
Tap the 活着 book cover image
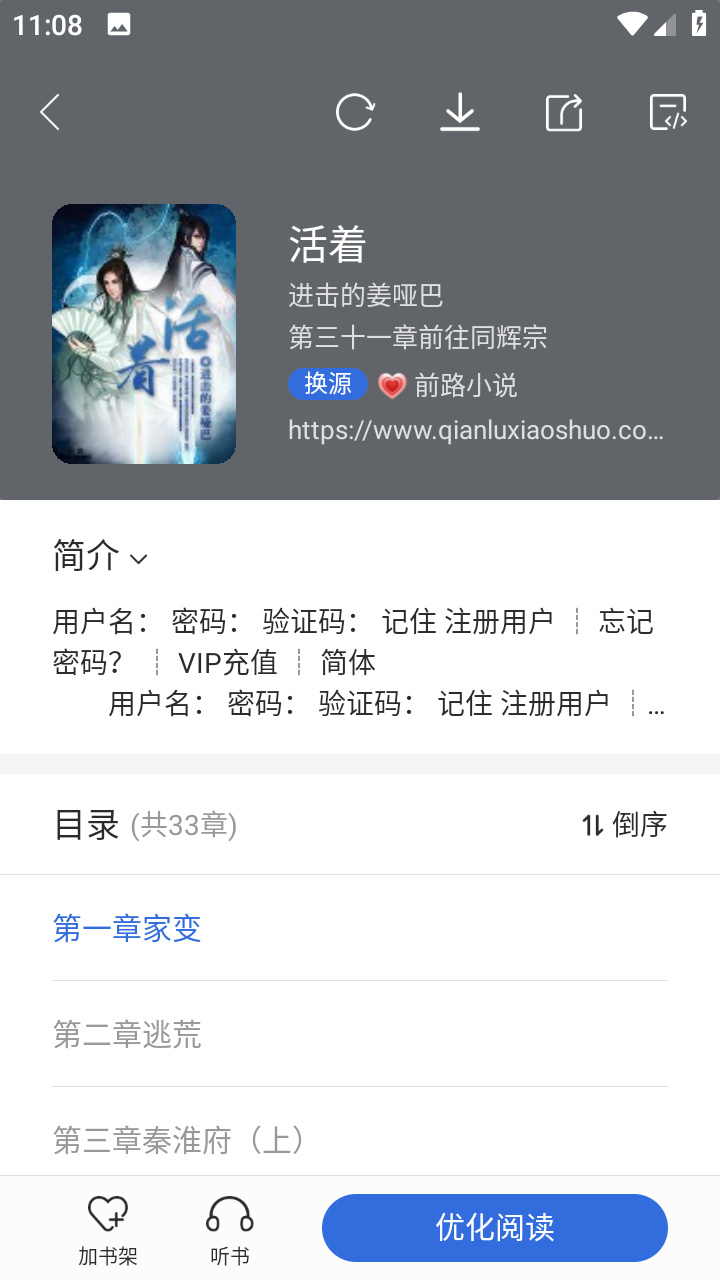[144, 334]
